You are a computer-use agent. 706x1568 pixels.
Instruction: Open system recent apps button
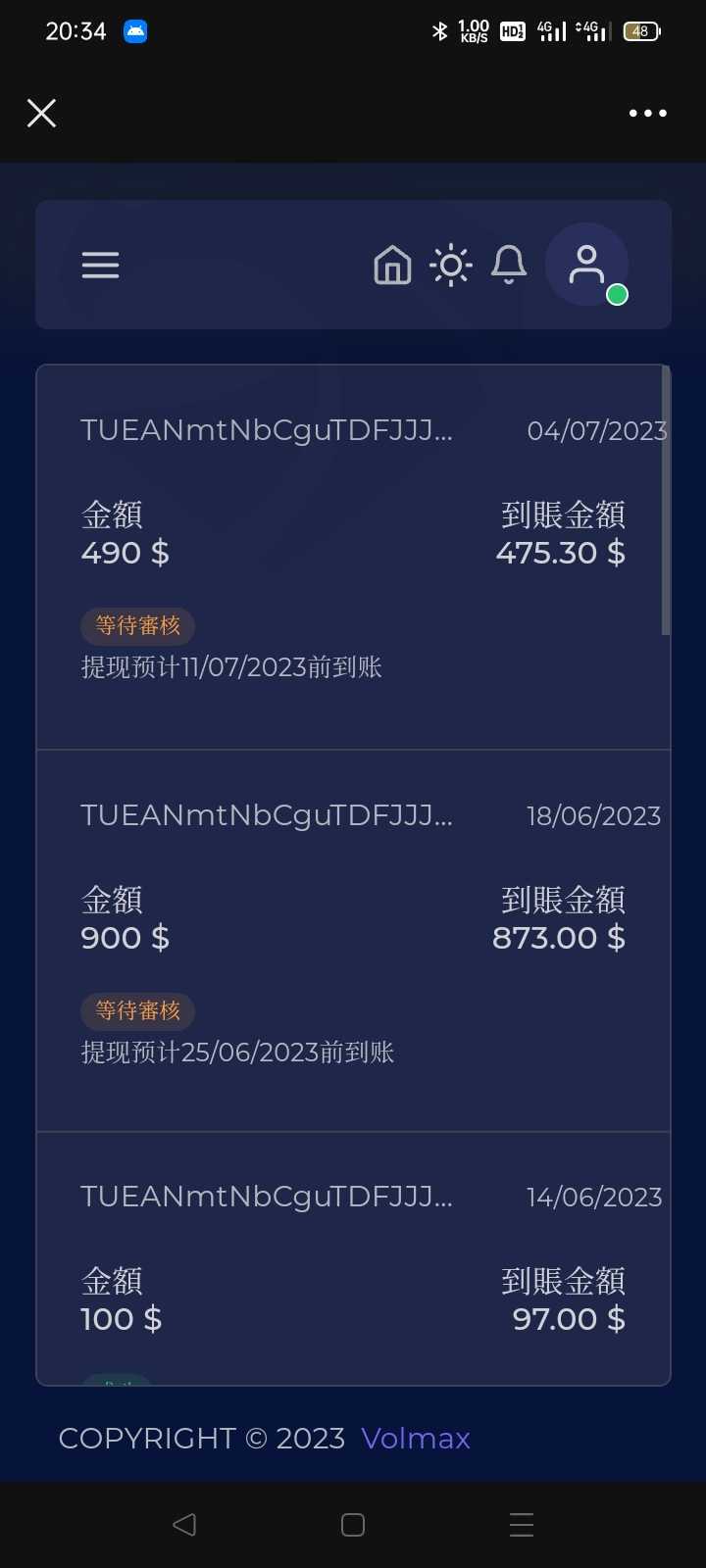click(522, 1525)
